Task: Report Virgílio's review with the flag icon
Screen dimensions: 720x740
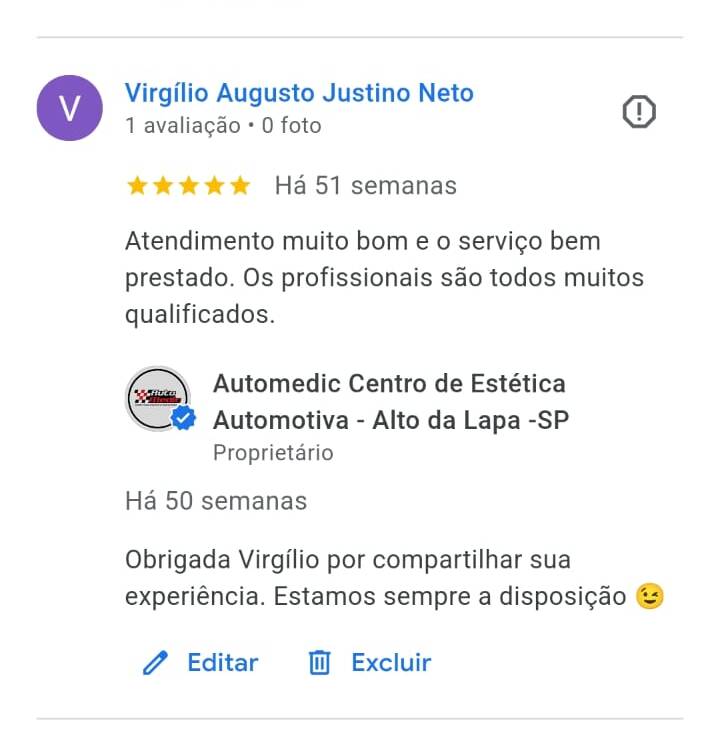Action: click(x=638, y=112)
